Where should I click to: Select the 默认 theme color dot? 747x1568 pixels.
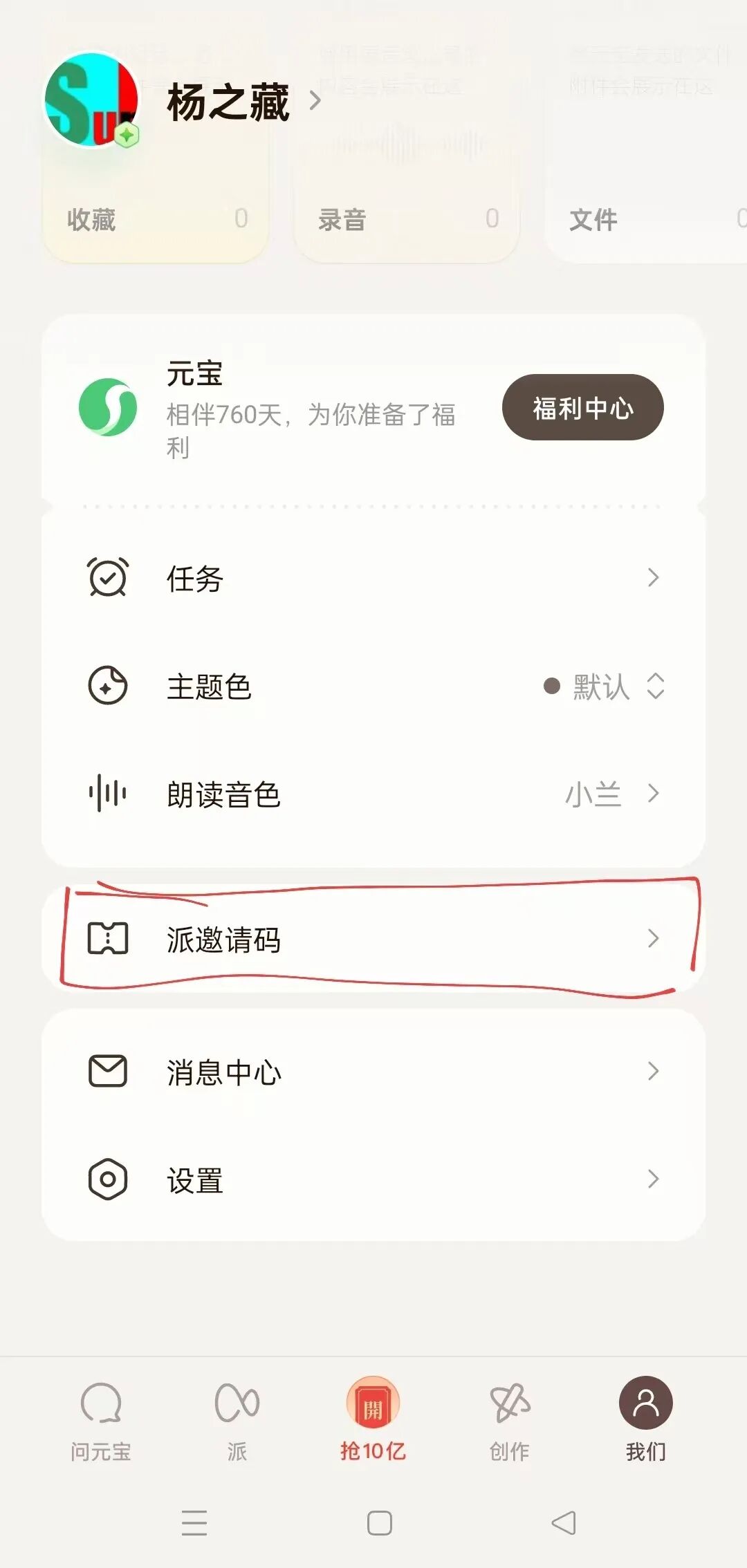(550, 687)
